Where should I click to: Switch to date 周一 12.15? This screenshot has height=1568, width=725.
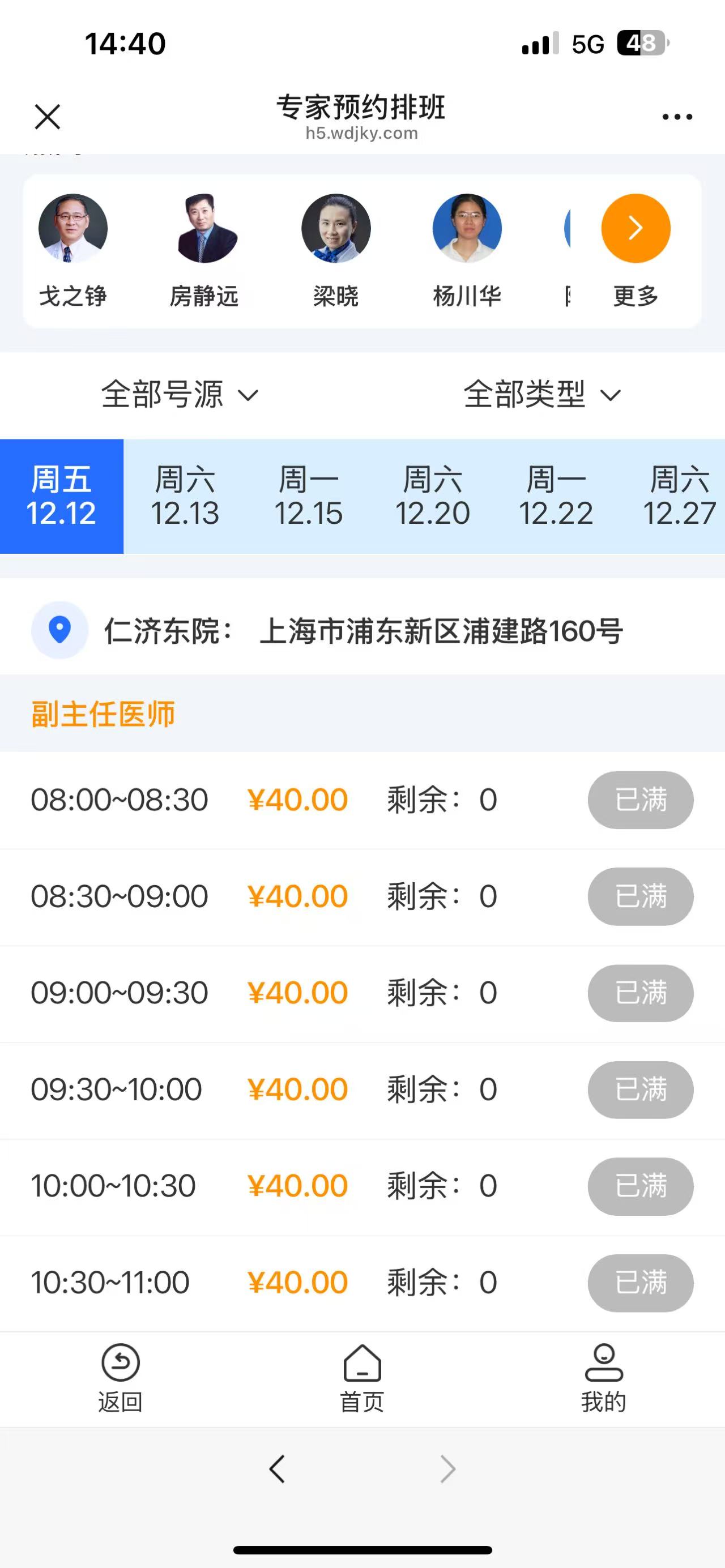pyautogui.click(x=309, y=496)
